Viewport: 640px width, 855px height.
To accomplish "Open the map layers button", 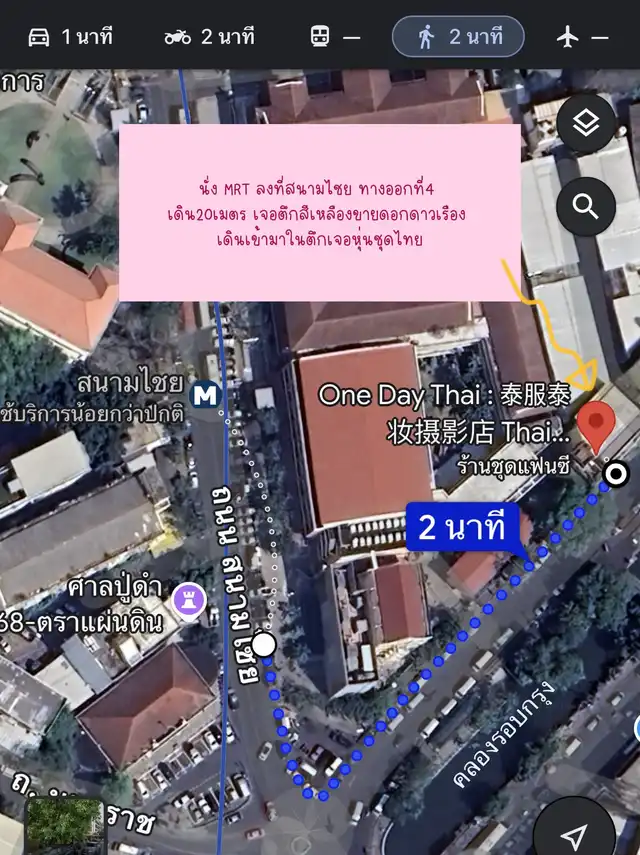I will pos(586,123).
